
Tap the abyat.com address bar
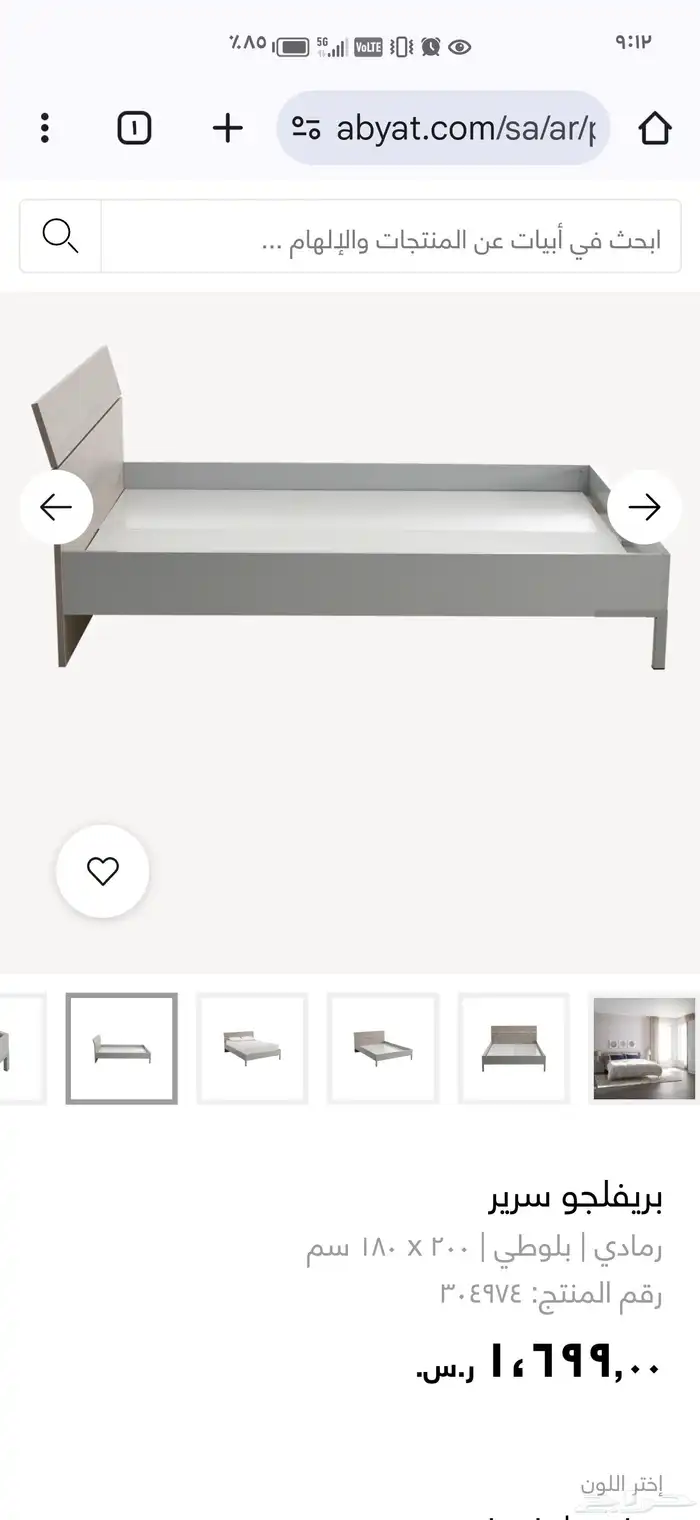pyautogui.click(x=445, y=128)
